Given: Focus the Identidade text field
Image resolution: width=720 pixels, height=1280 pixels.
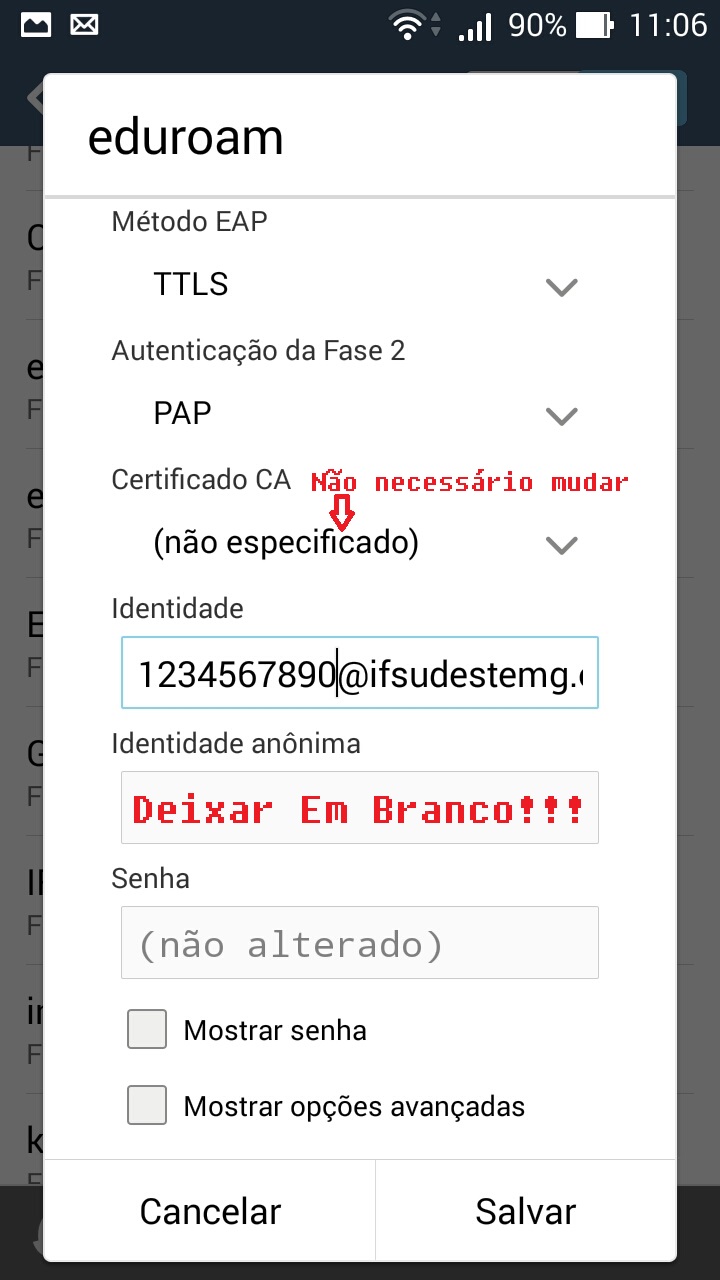Looking at the screenshot, I should 360,674.
